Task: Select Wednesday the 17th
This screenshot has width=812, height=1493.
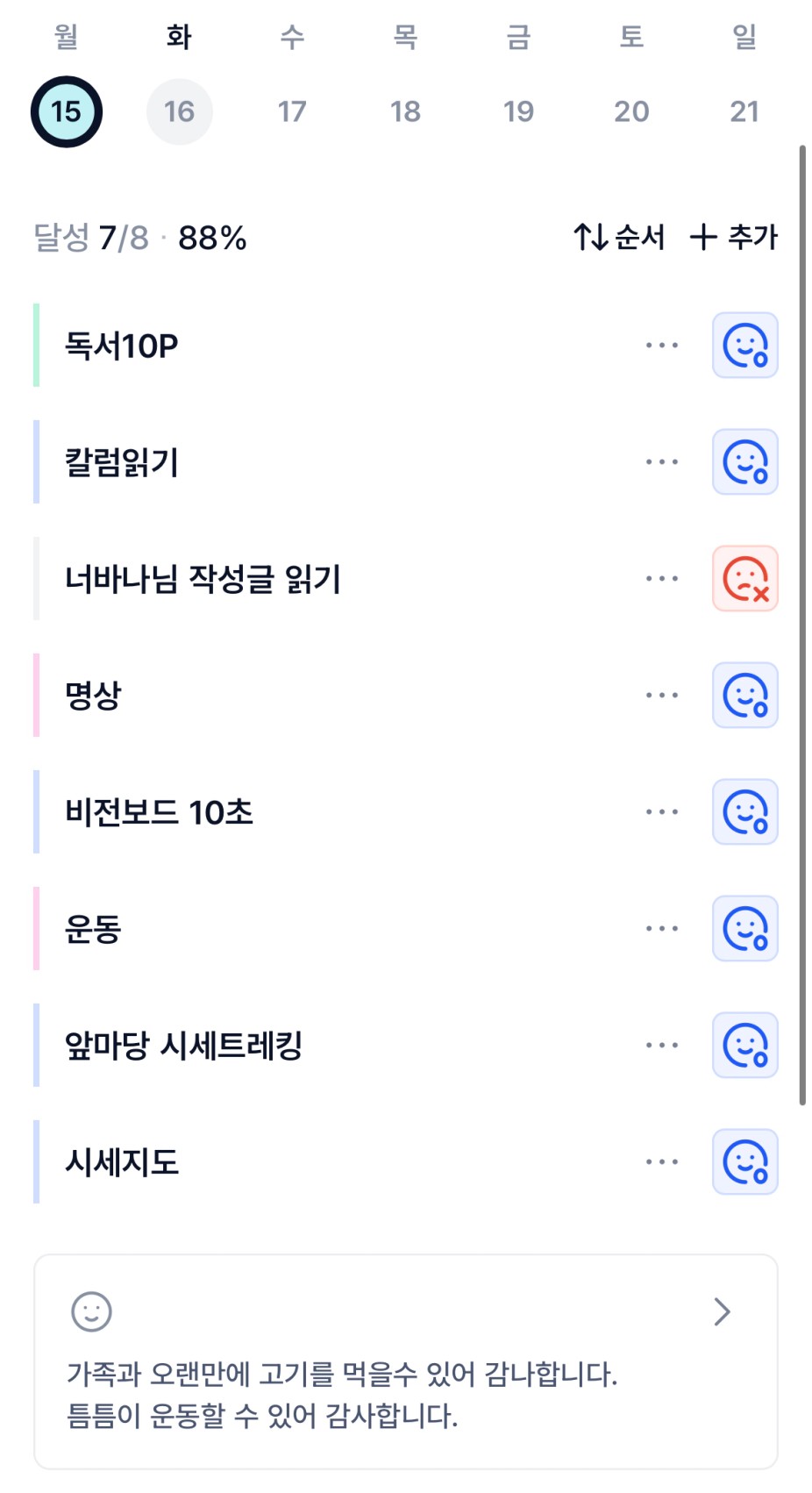Action: [292, 111]
